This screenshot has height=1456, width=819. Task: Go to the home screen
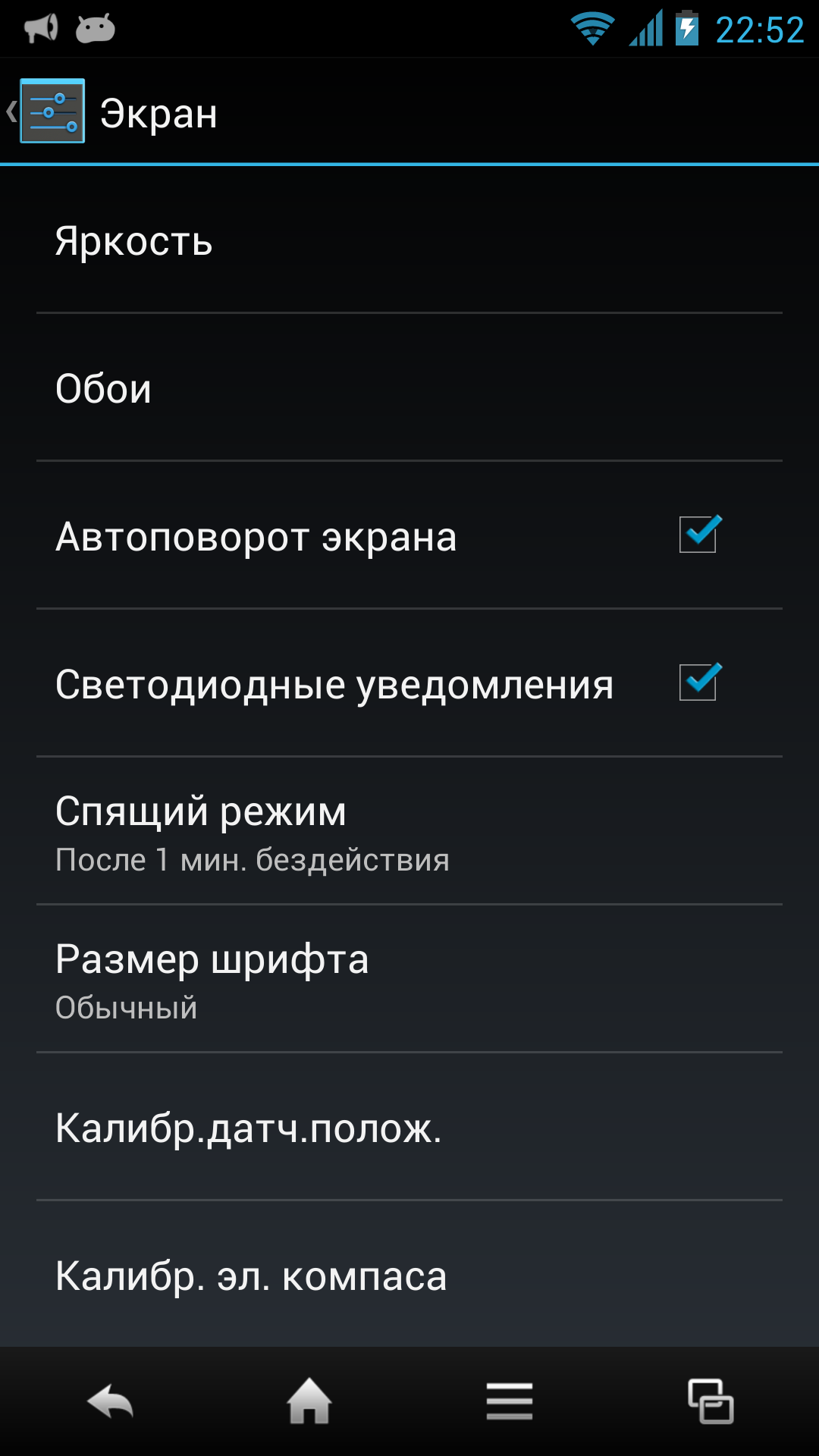point(309,1401)
